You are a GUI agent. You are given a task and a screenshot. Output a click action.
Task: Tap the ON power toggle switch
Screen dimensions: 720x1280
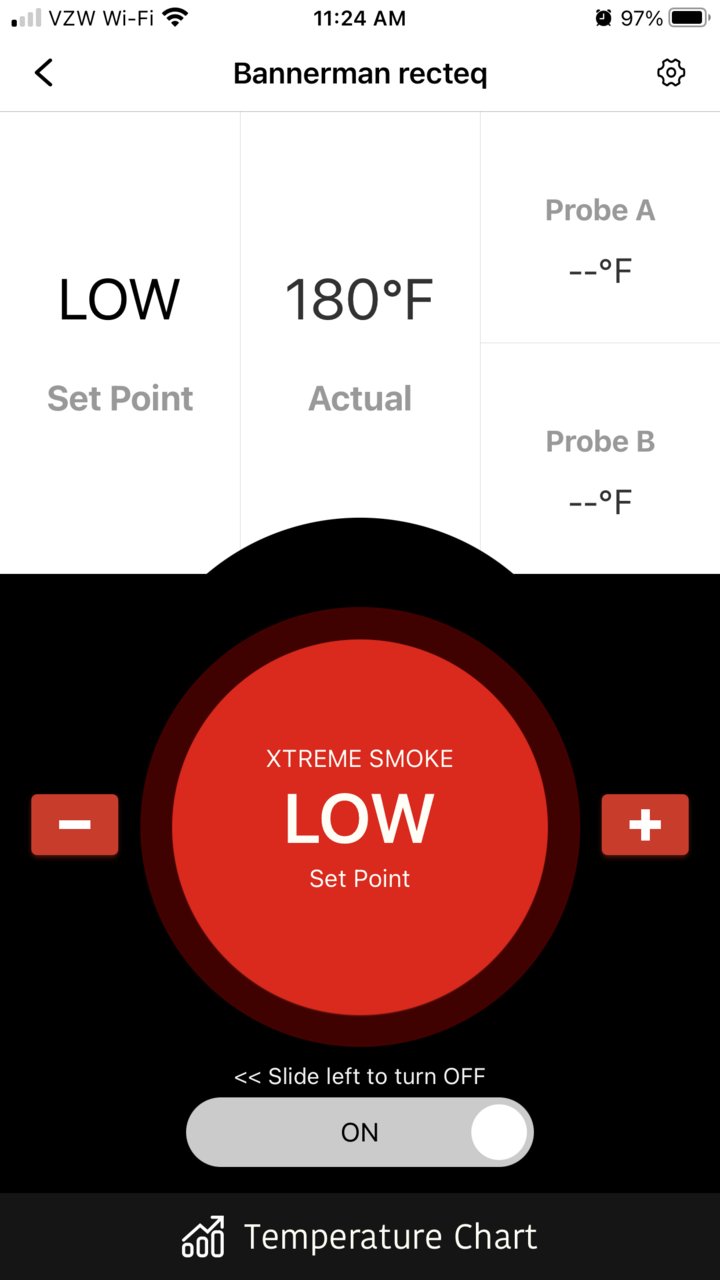[x=360, y=1132]
